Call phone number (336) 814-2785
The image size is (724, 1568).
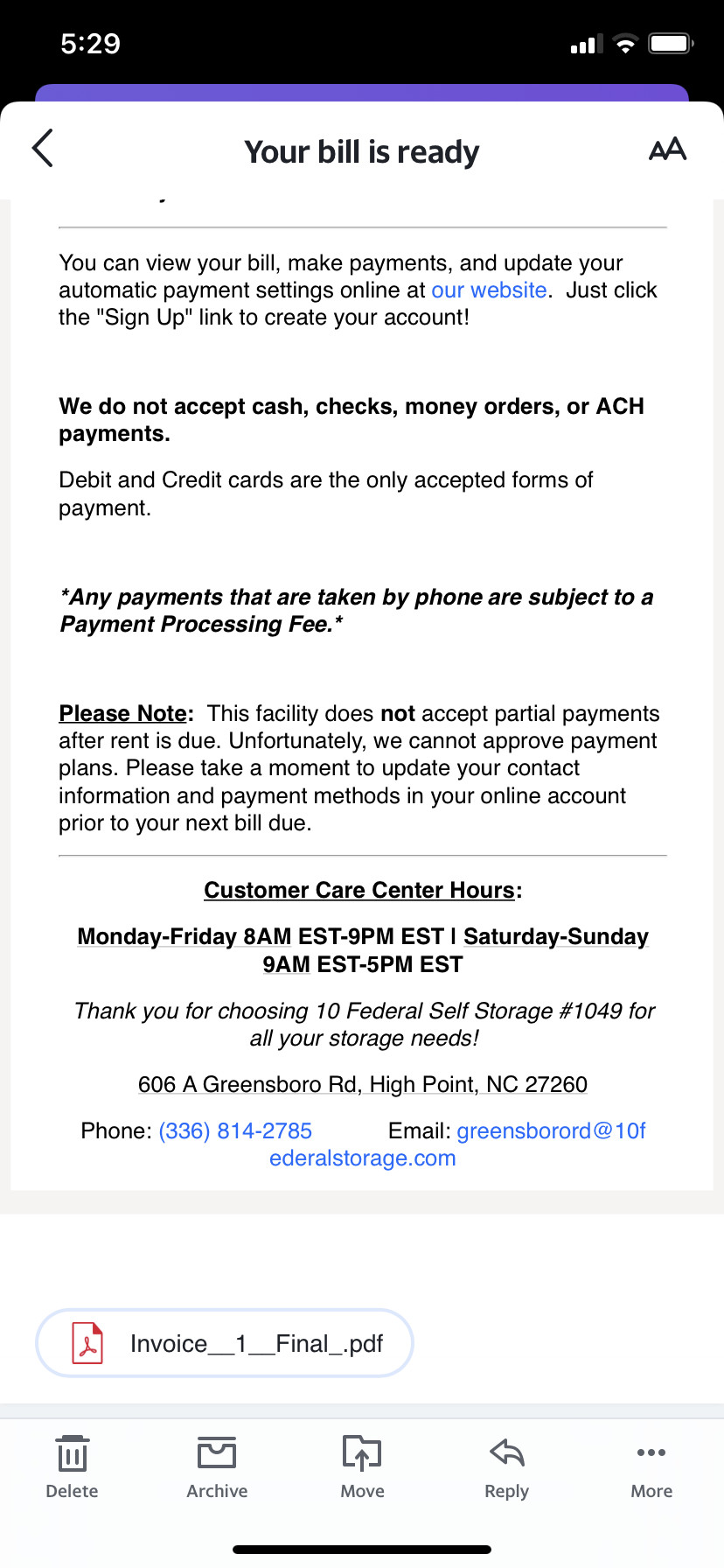point(235,1131)
